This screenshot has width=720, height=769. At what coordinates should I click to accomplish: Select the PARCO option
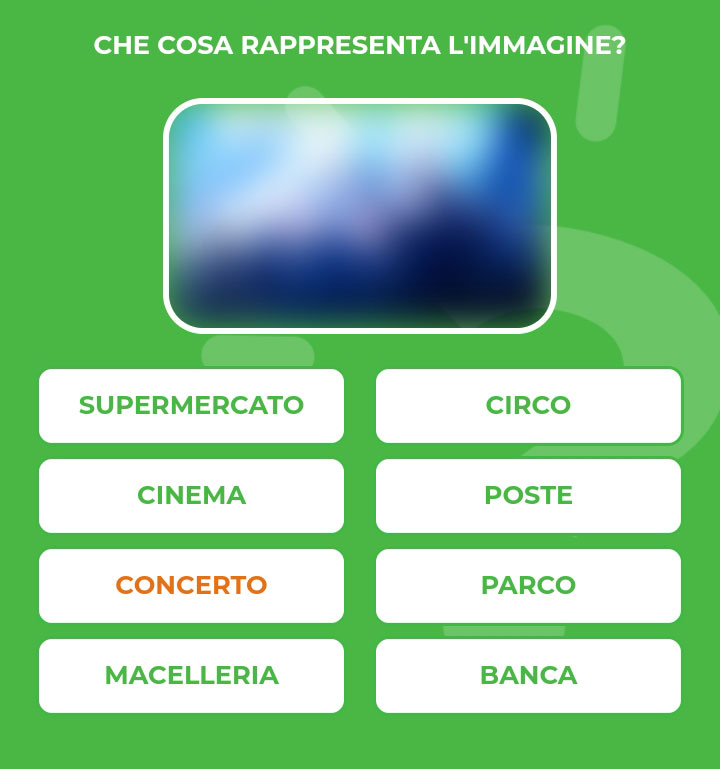click(528, 586)
